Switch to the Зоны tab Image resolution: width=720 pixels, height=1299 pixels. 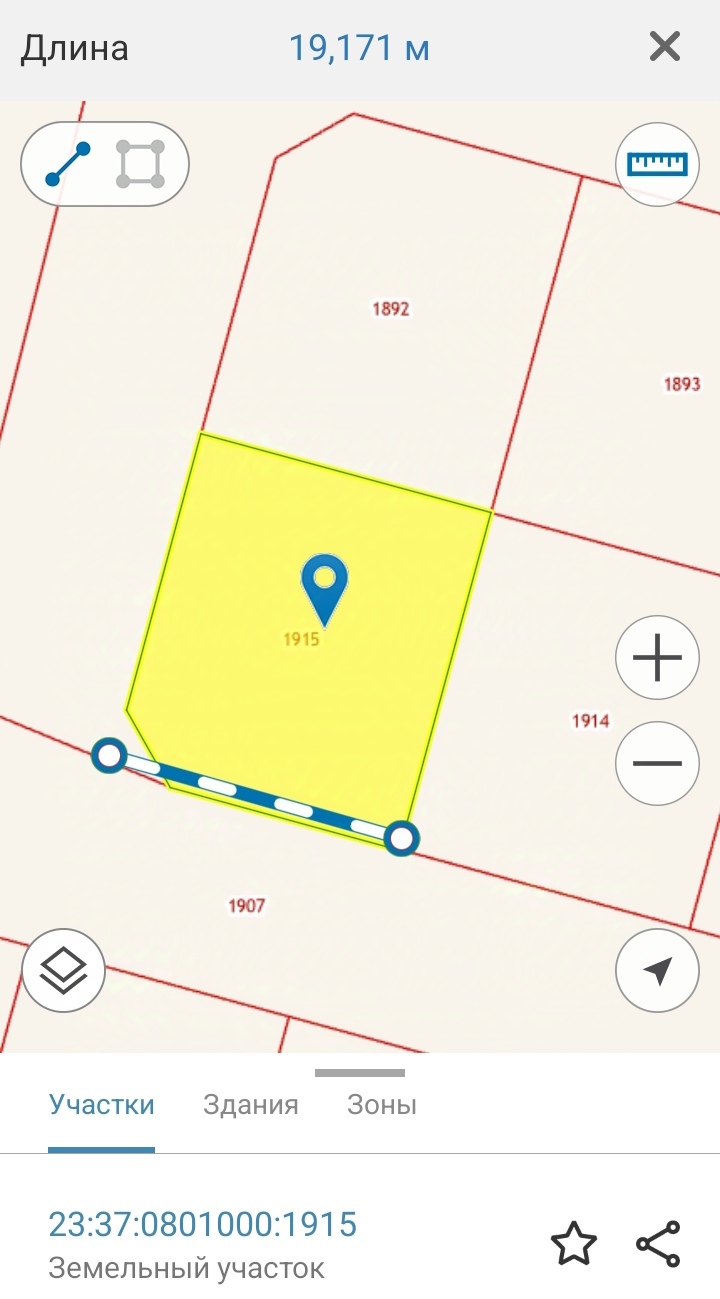(x=381, y=1105)
